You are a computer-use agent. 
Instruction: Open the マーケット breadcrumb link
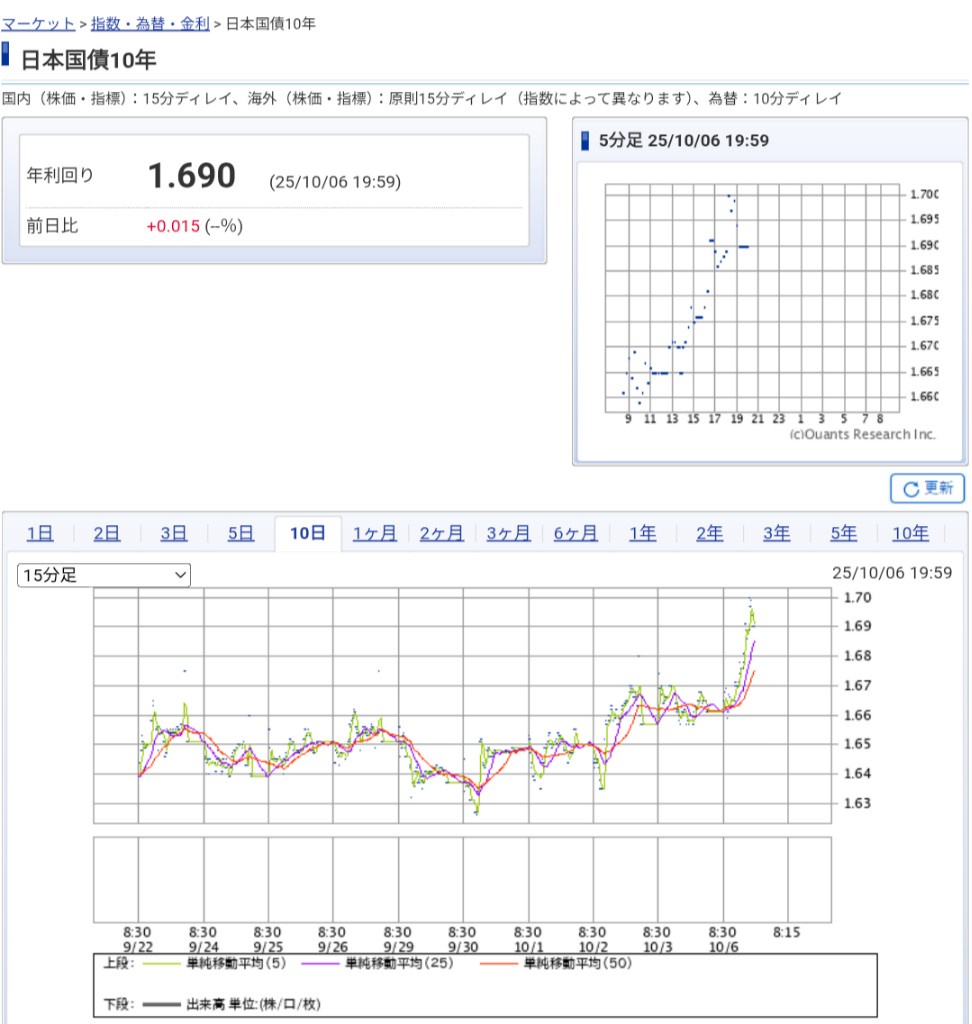click(38, 24)
